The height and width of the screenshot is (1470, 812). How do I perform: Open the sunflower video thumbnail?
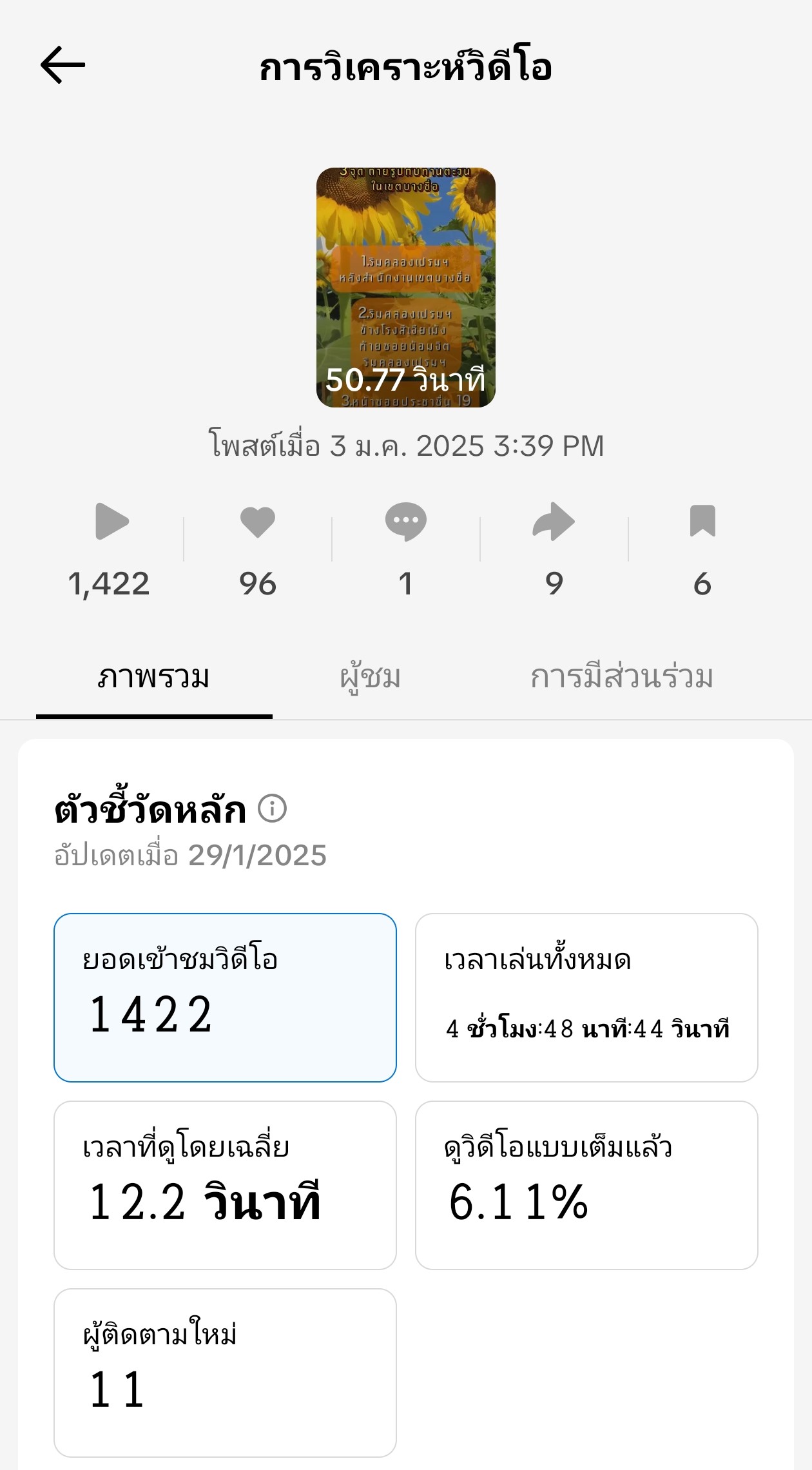(406, 288)
